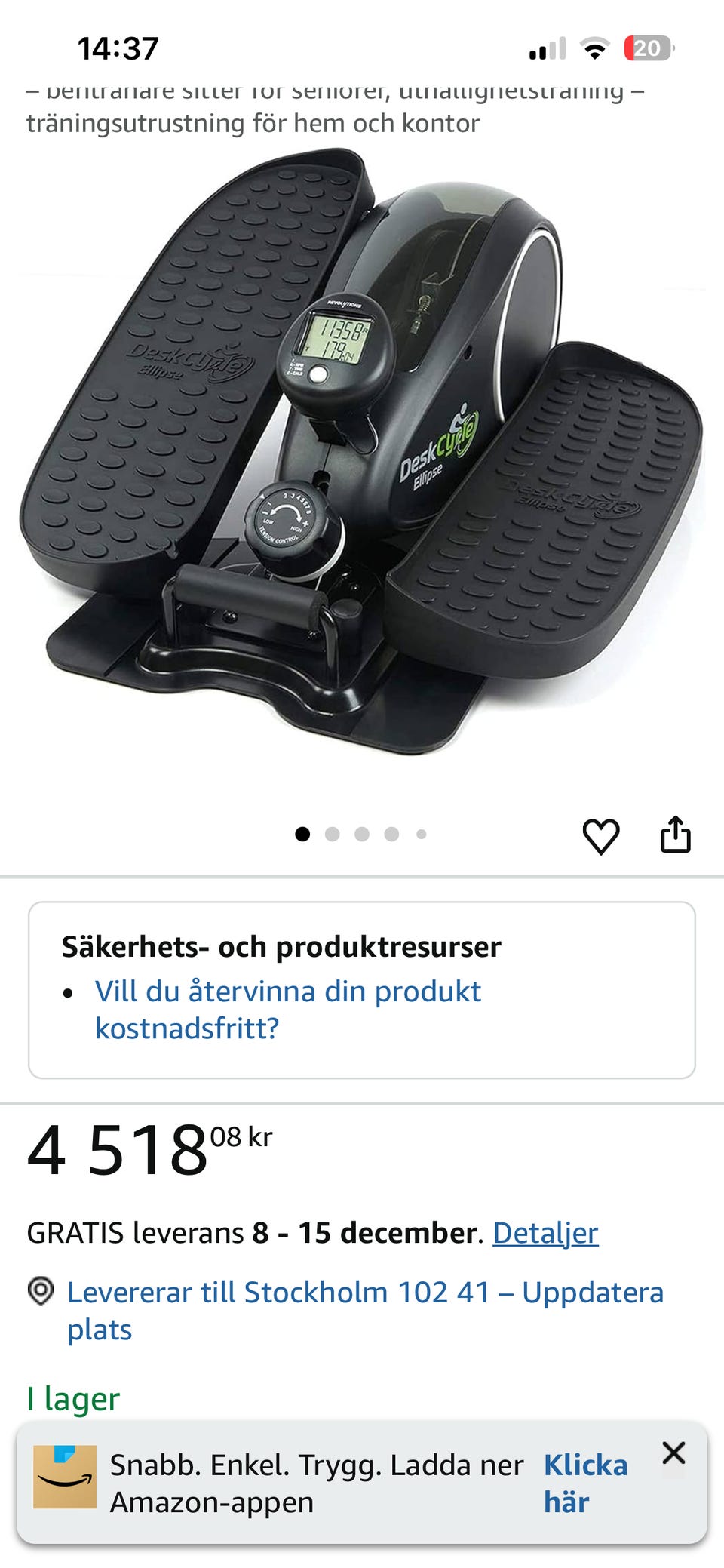Select the third carousel dot

[362, 834]
